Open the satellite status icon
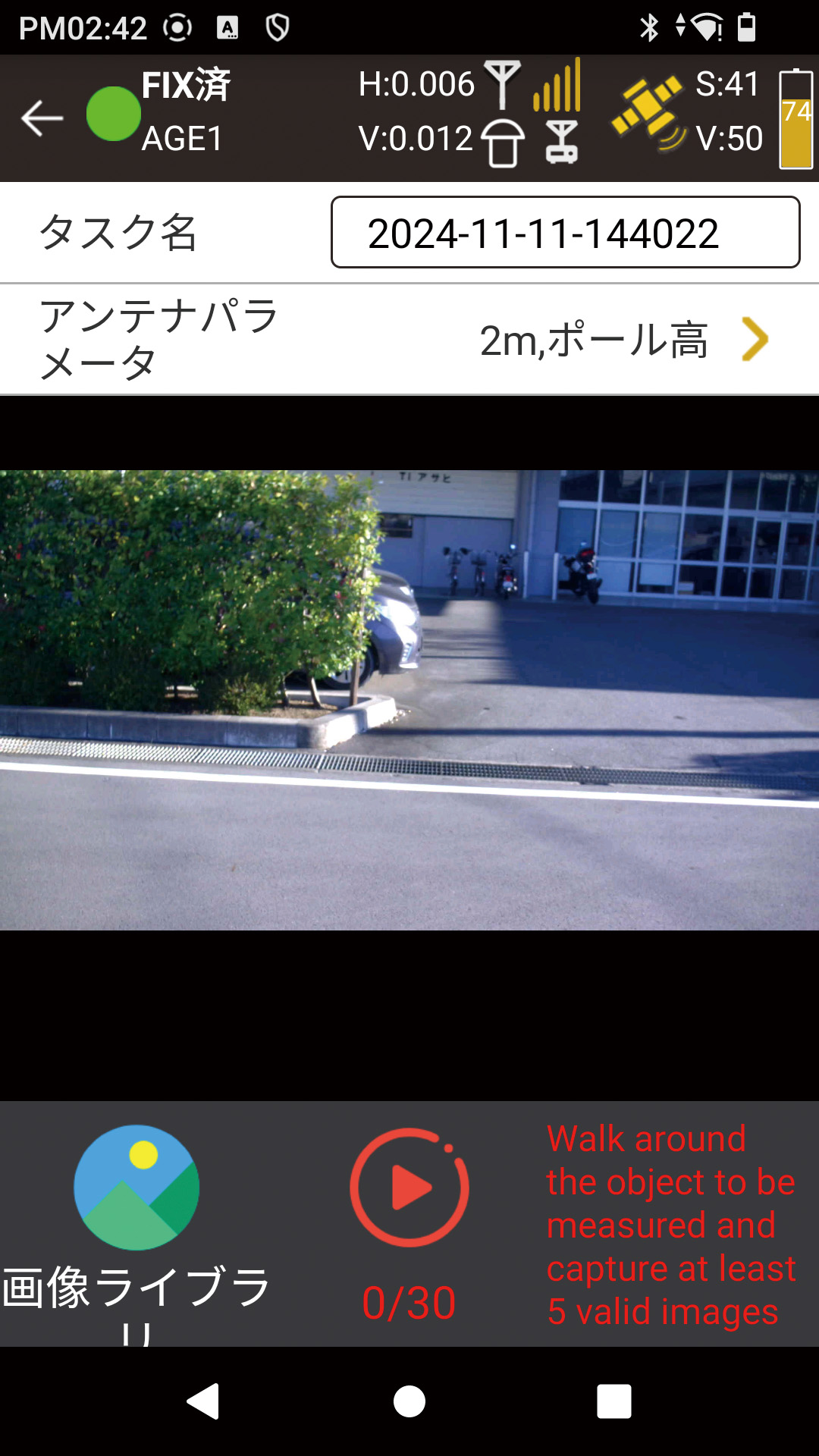 [647, 114]
